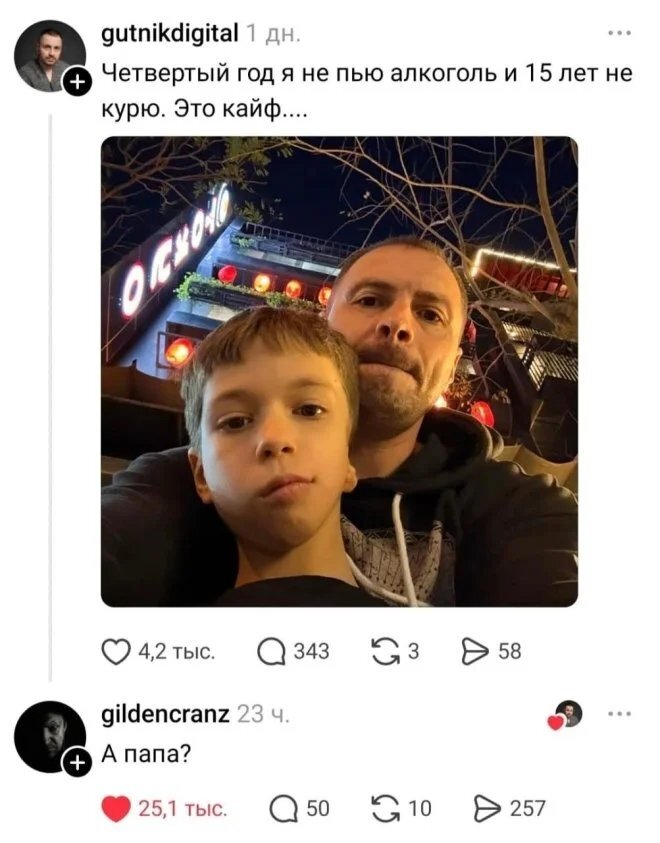Image resolution: width=660 pixels, height=843 pixels.
Task: Open the overflow menu on gildencranz's reply
Action: tap(619, 714)
